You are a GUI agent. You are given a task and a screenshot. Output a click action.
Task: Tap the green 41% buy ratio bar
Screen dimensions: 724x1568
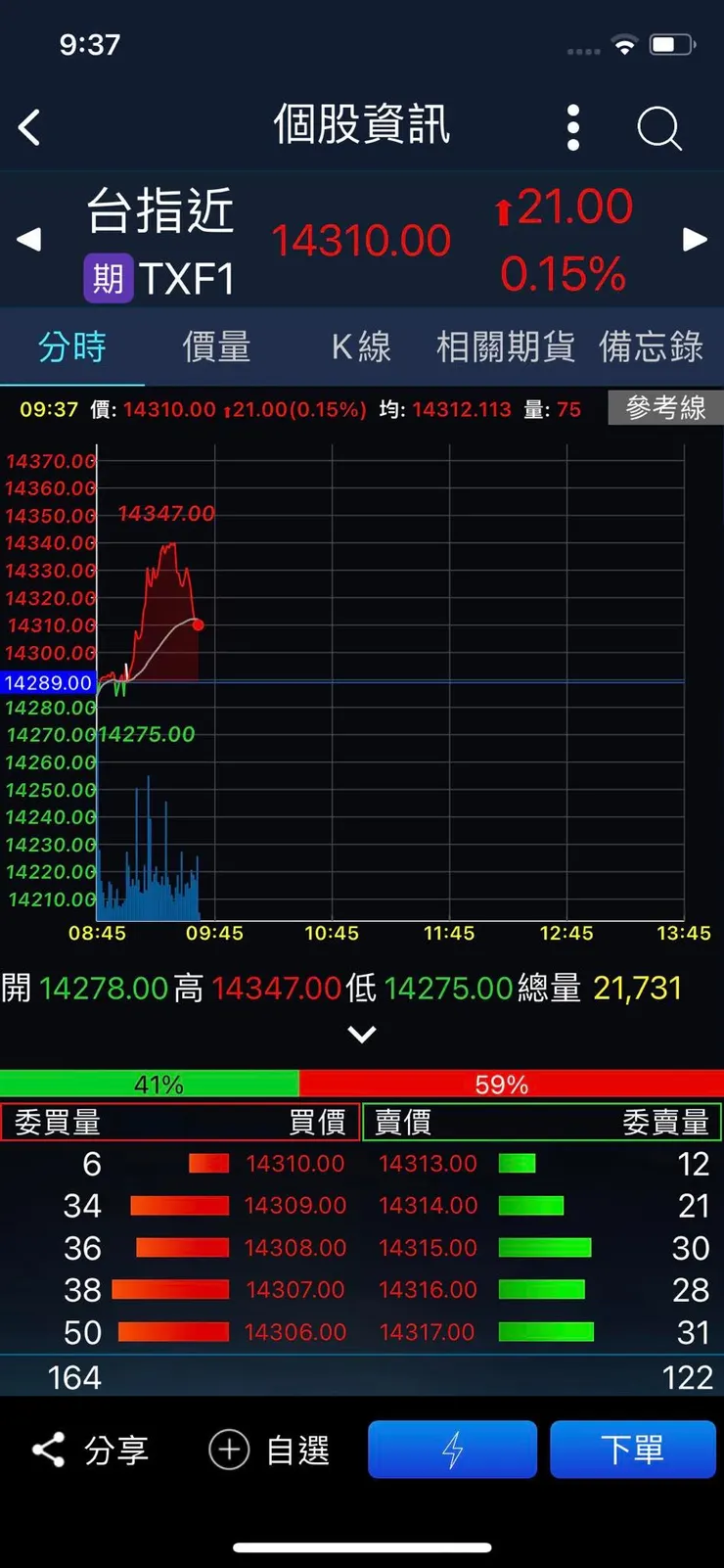tap(150, 1084)
